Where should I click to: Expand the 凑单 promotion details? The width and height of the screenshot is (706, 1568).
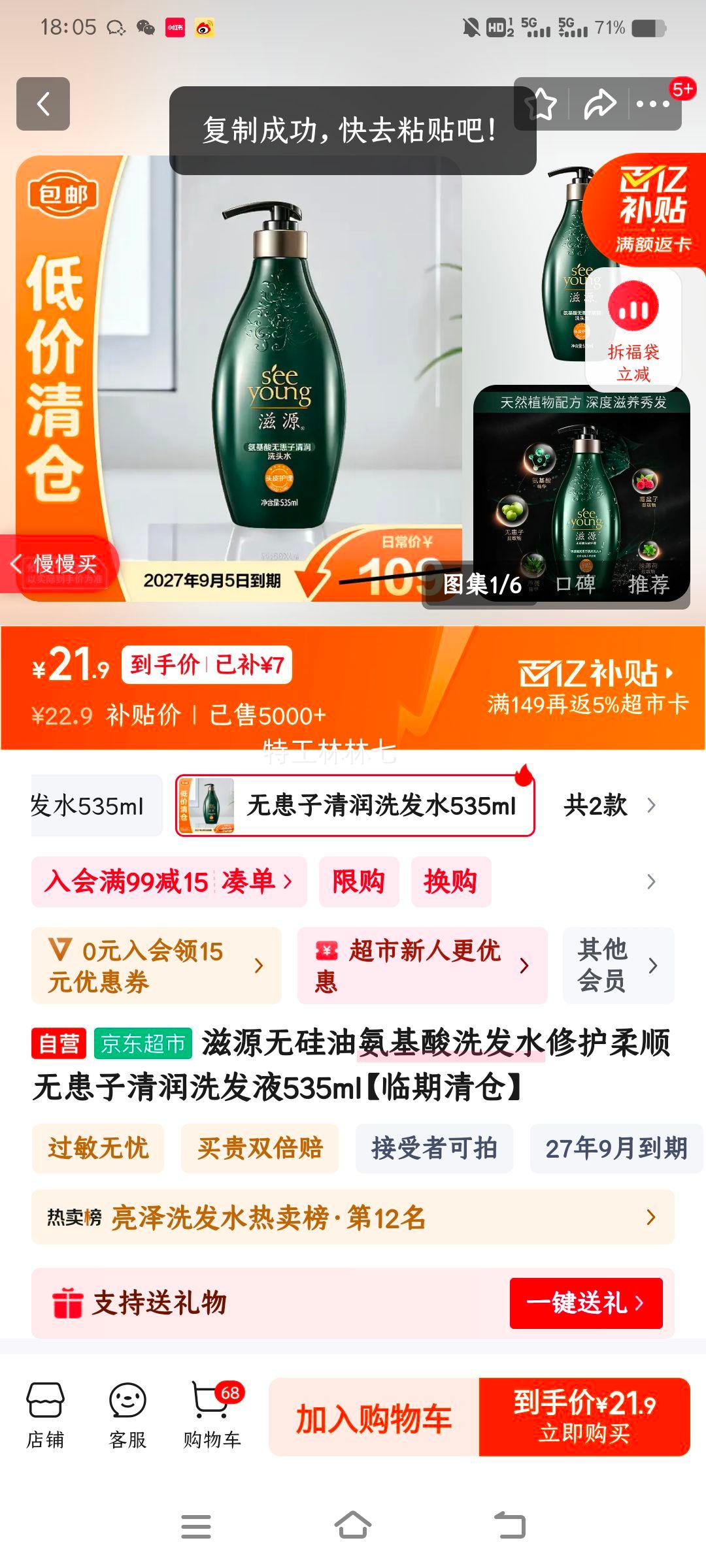(255, 881)
